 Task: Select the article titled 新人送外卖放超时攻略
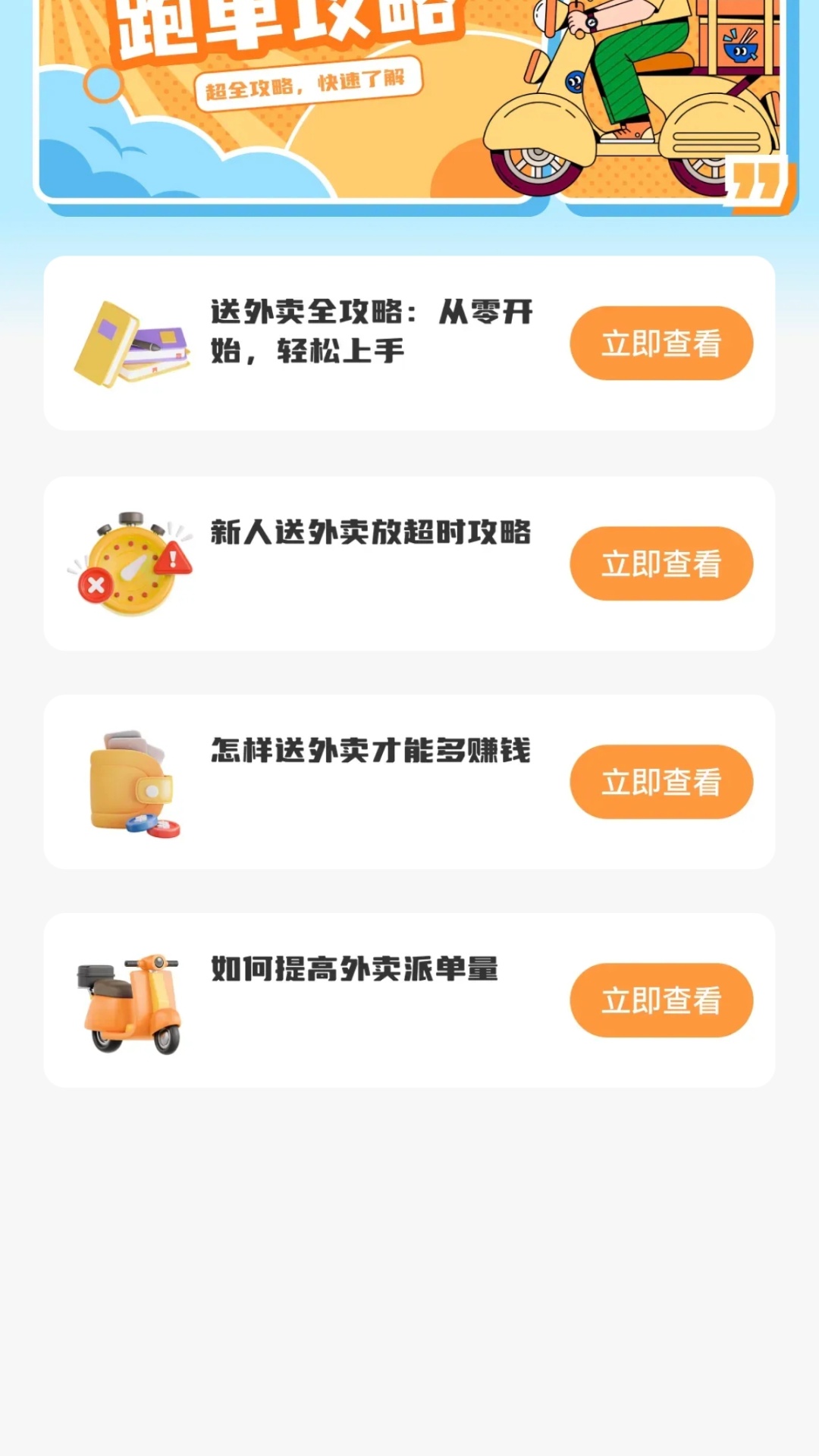[372, 533]
